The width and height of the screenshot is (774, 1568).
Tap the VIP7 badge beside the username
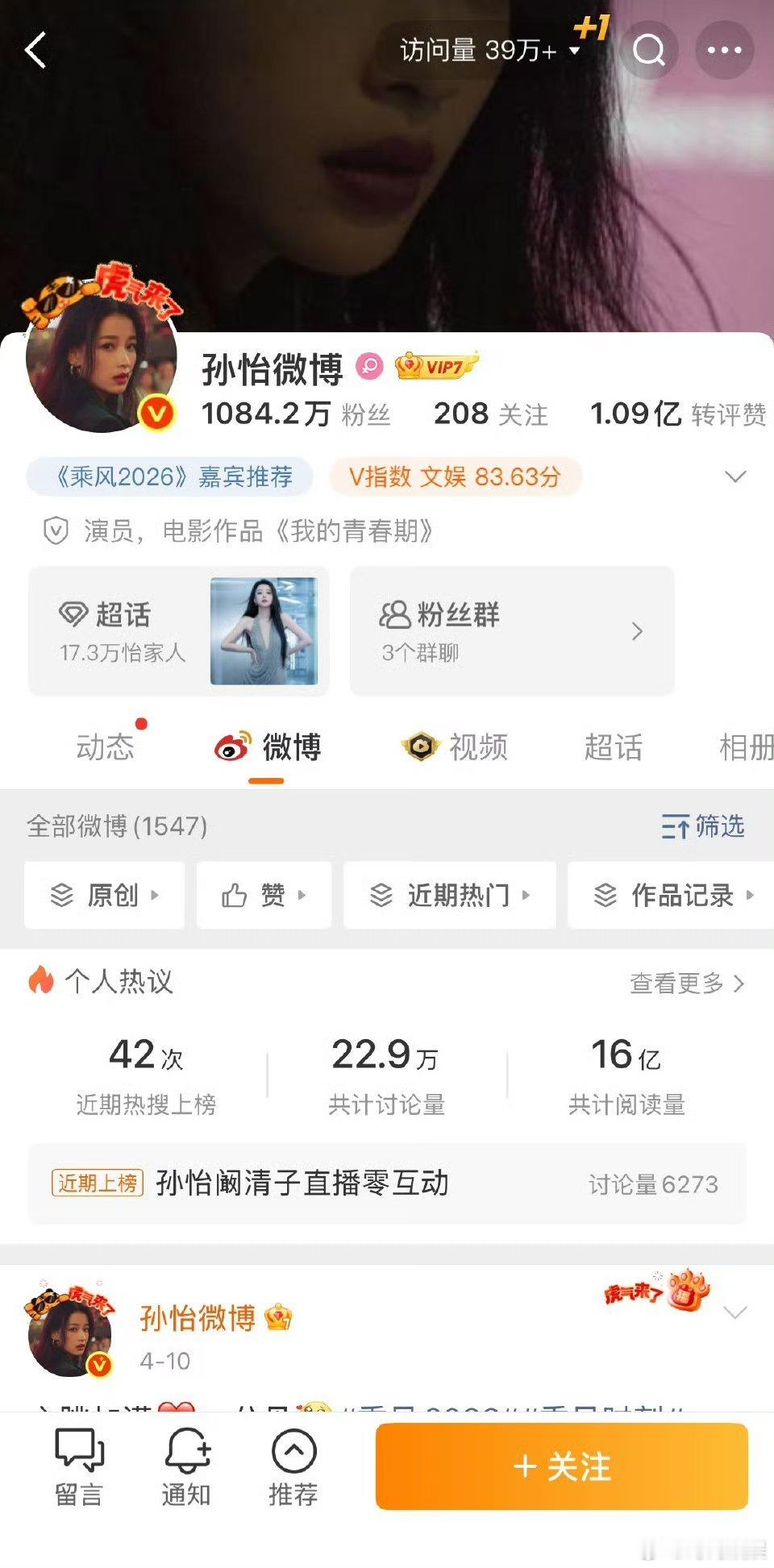(435, 364)
